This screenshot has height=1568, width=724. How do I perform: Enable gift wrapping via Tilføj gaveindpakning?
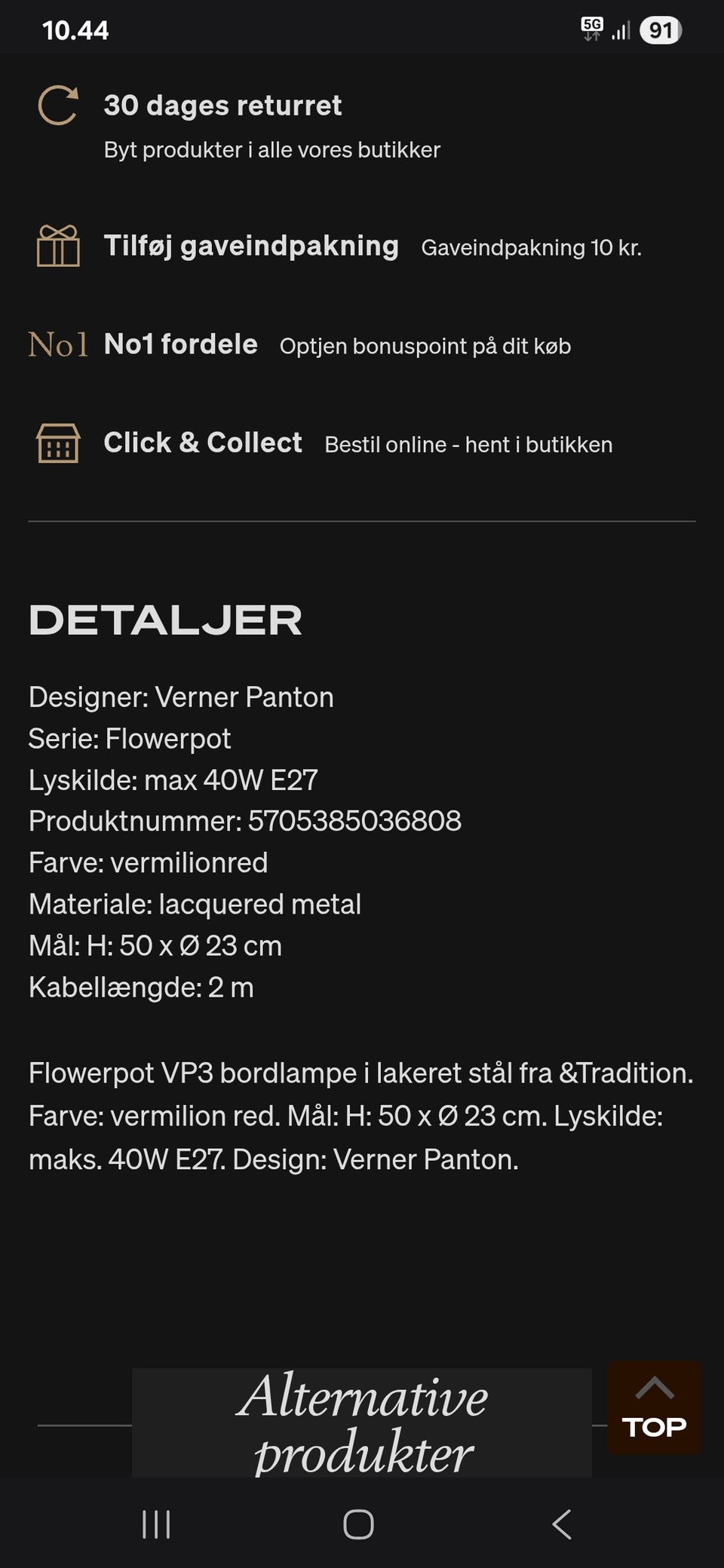pyautogui.click(x=251, y=247)
